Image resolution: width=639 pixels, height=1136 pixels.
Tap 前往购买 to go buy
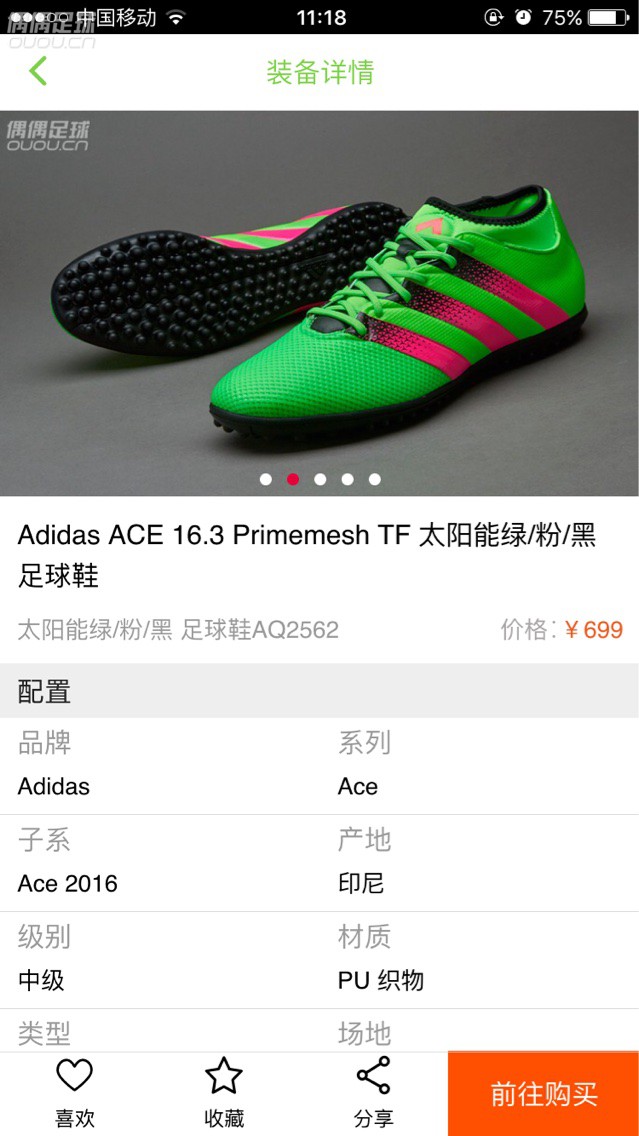coord(543,1094)
